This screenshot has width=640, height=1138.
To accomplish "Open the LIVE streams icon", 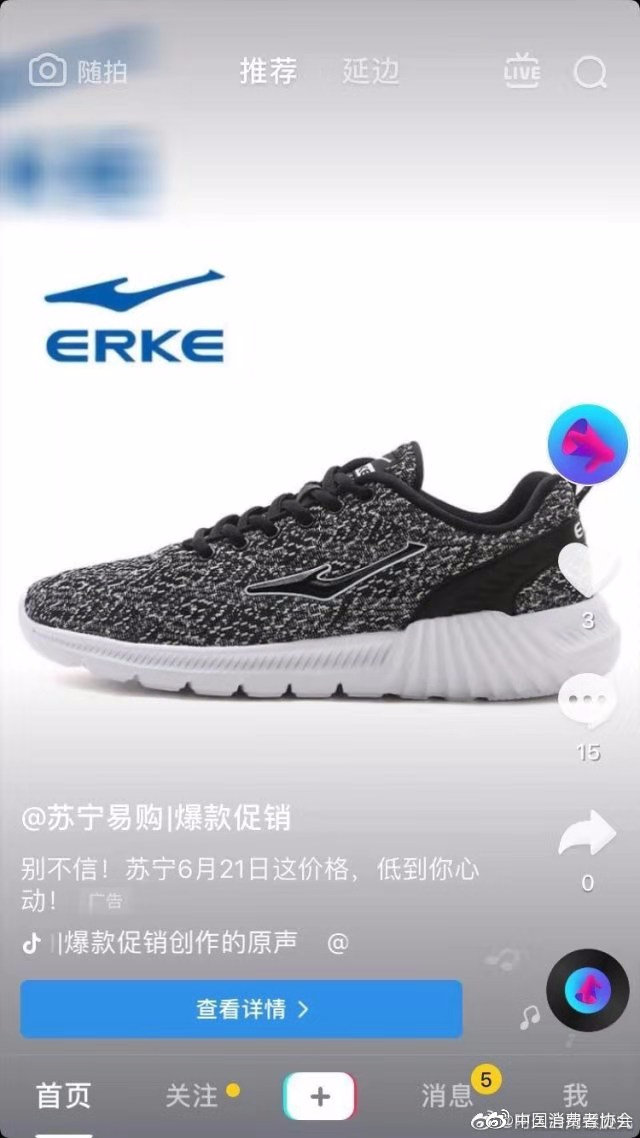I will click(x=522, y=71).
